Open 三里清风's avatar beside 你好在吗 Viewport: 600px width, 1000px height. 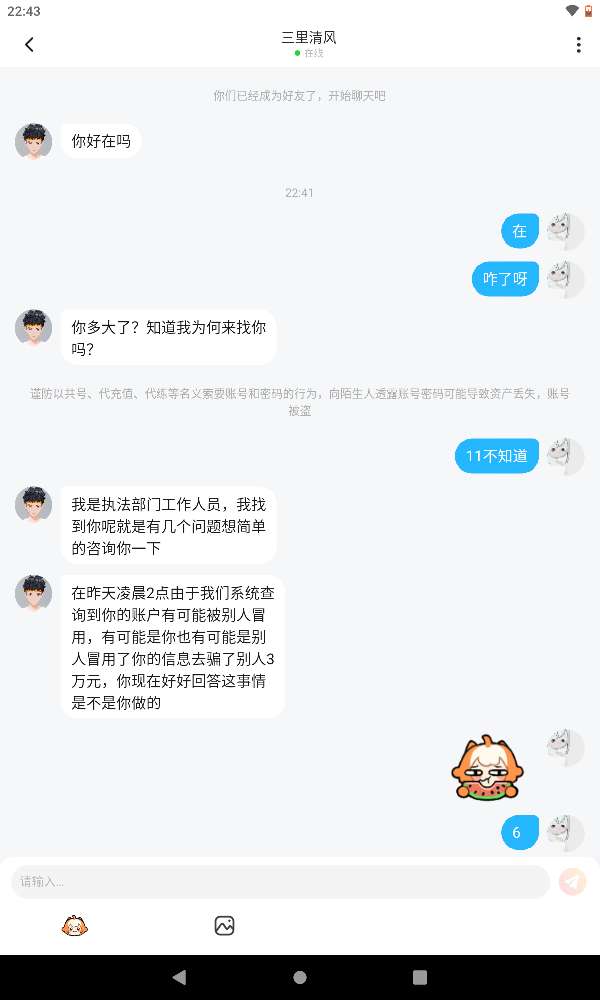pos(33,141)
